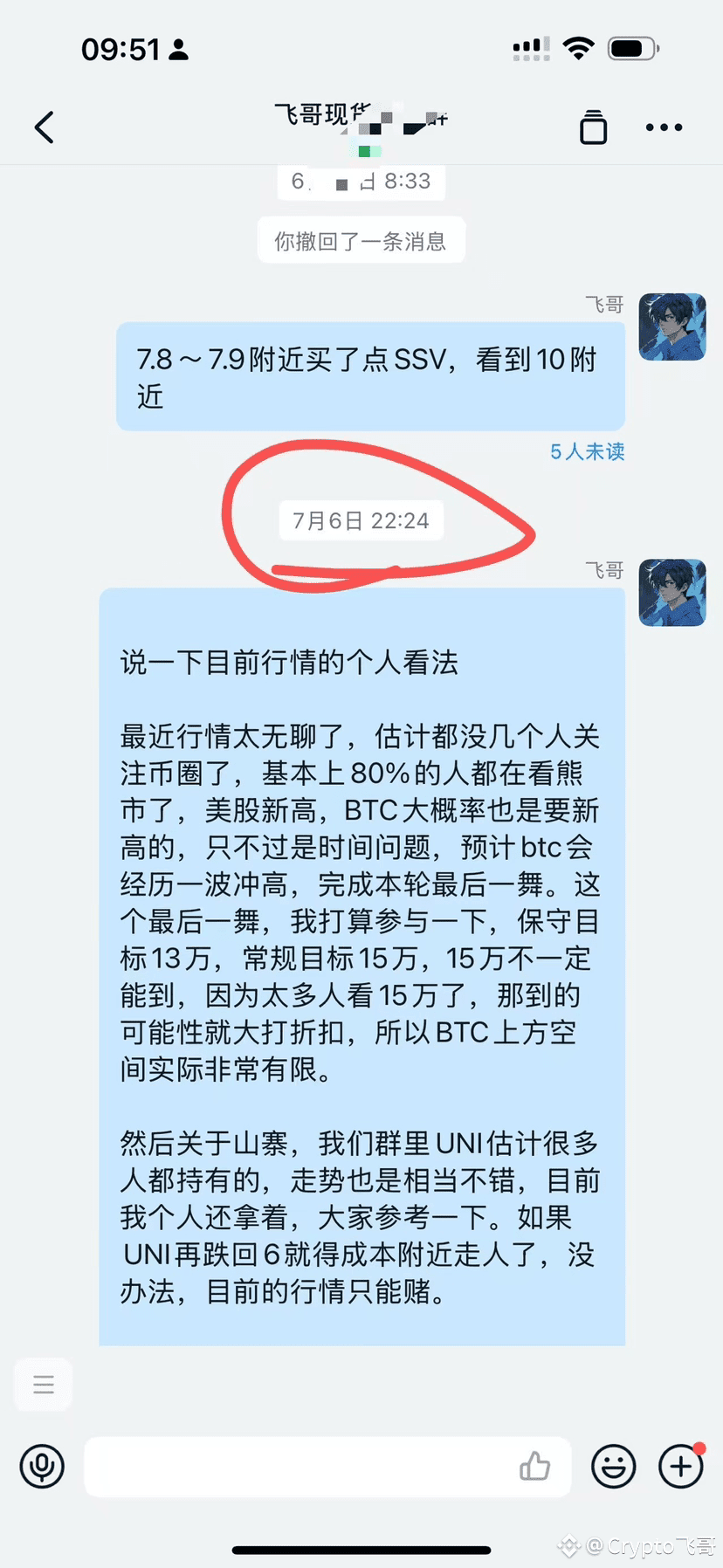Focus the message text field
This screenshot has height=1568, width=723.
point(297,1466)
